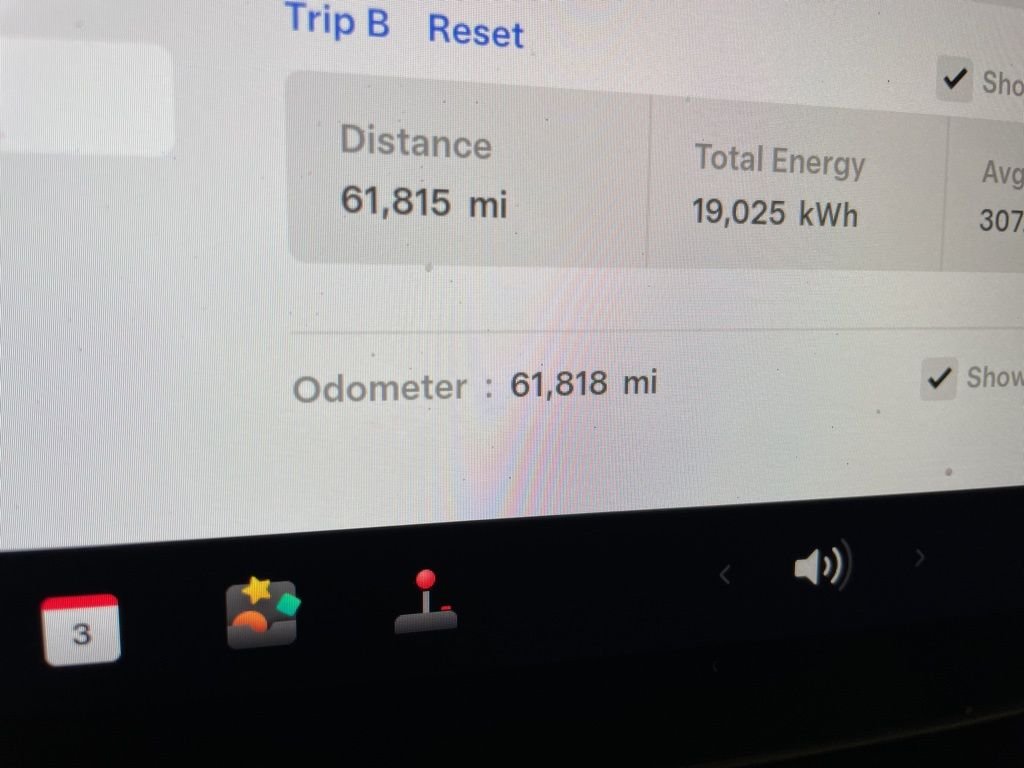The width and height of the screenshot is (1024, 768).
Task: Toggle the Show checkbox beside Odometer
Action: (x=939, y=378)
